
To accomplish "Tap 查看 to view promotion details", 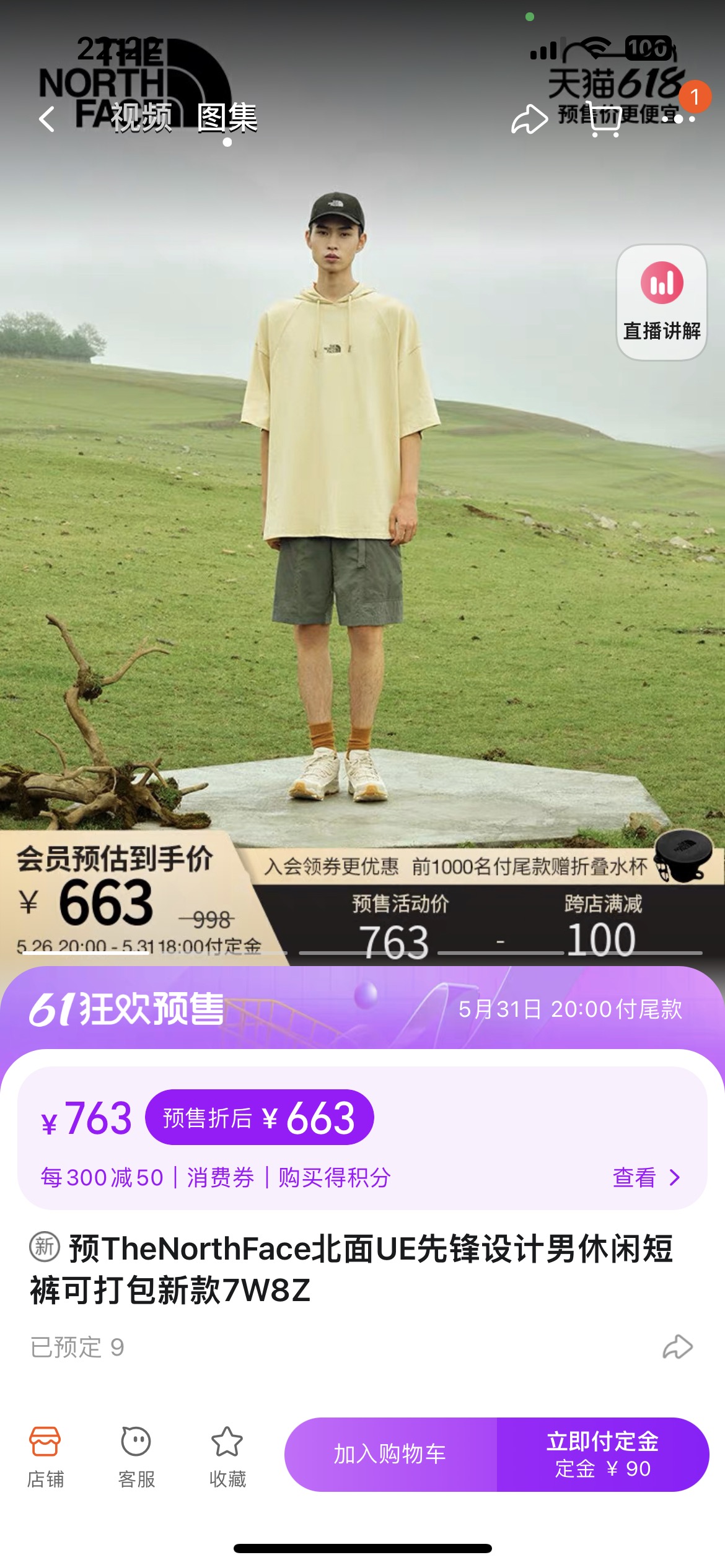I will coord(646,1177).
